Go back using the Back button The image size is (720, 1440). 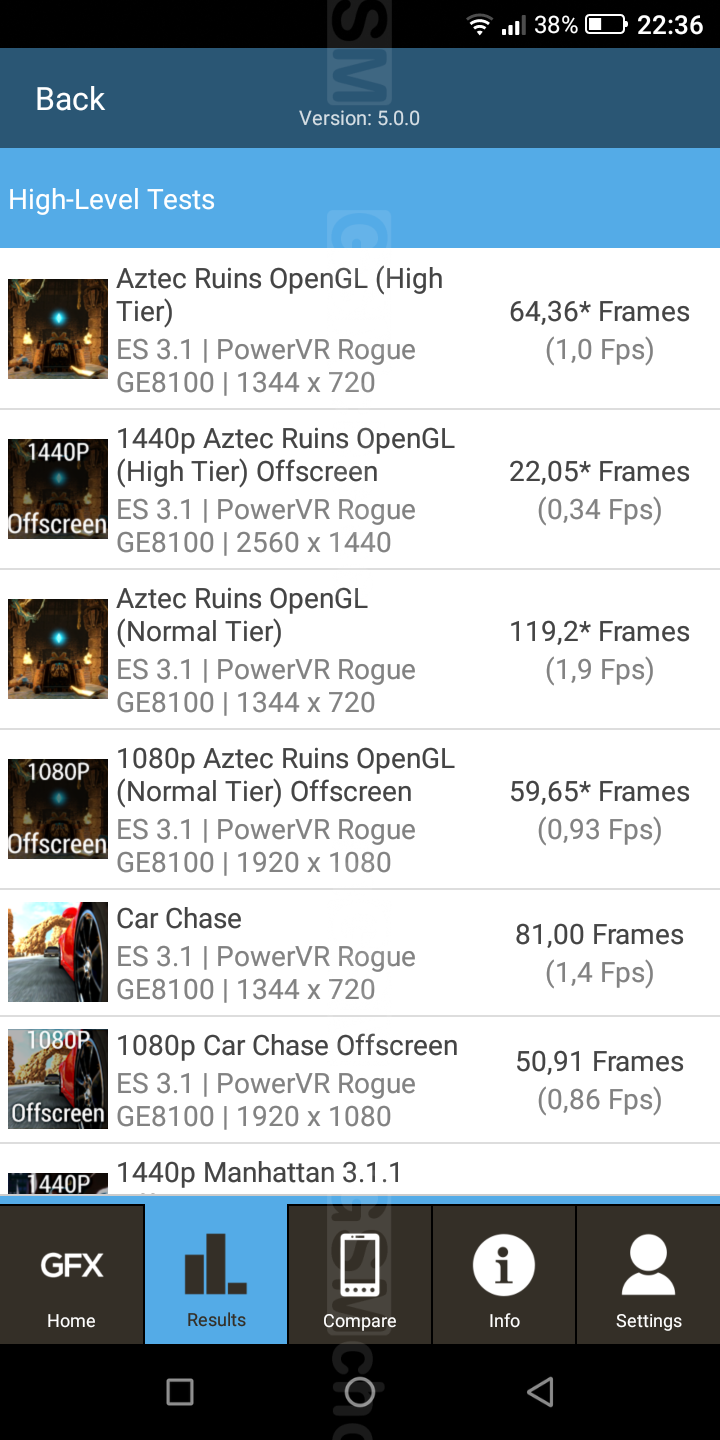coord(70,99)
